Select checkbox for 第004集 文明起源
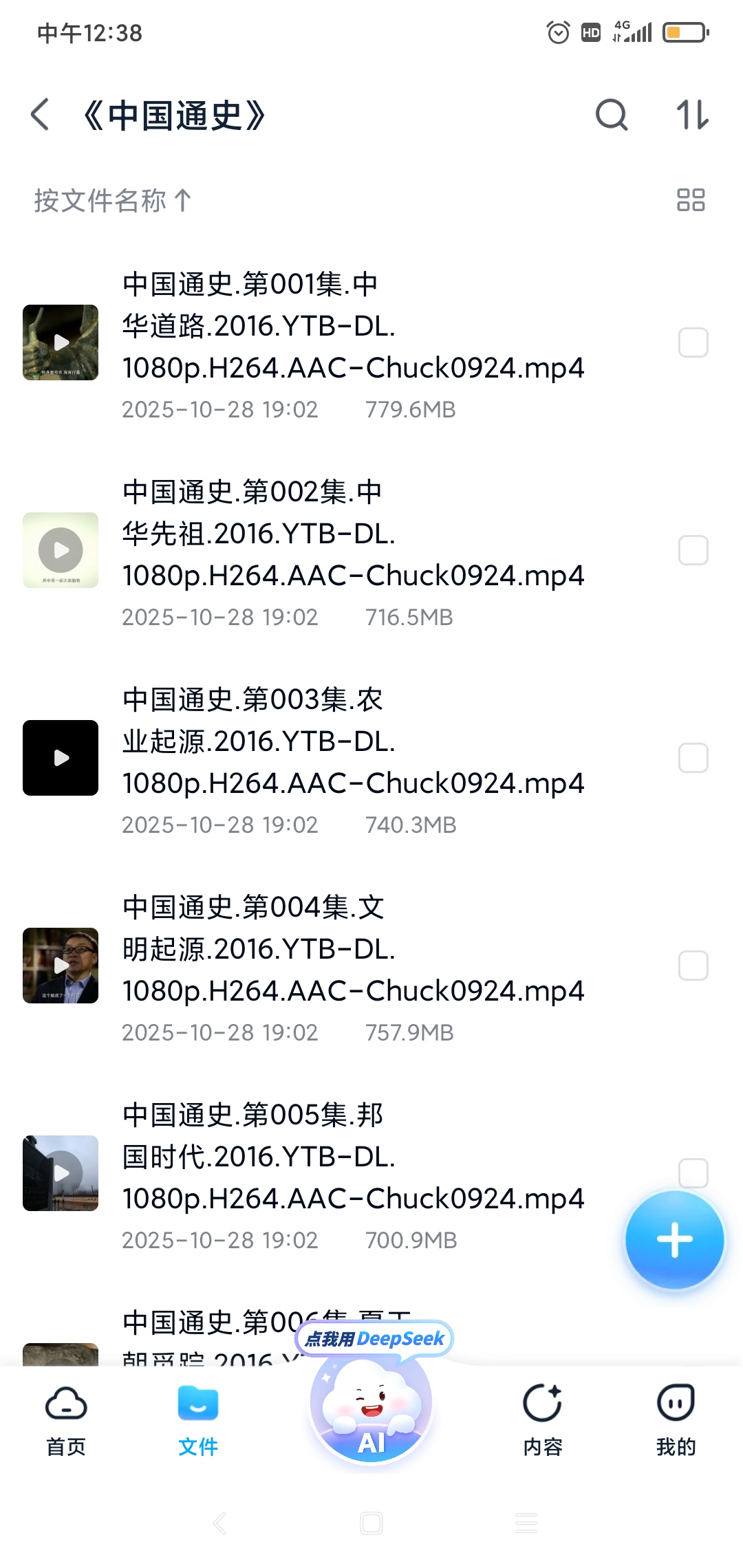743x1568 pixels. pyautogui.click(x=693, y=966)
